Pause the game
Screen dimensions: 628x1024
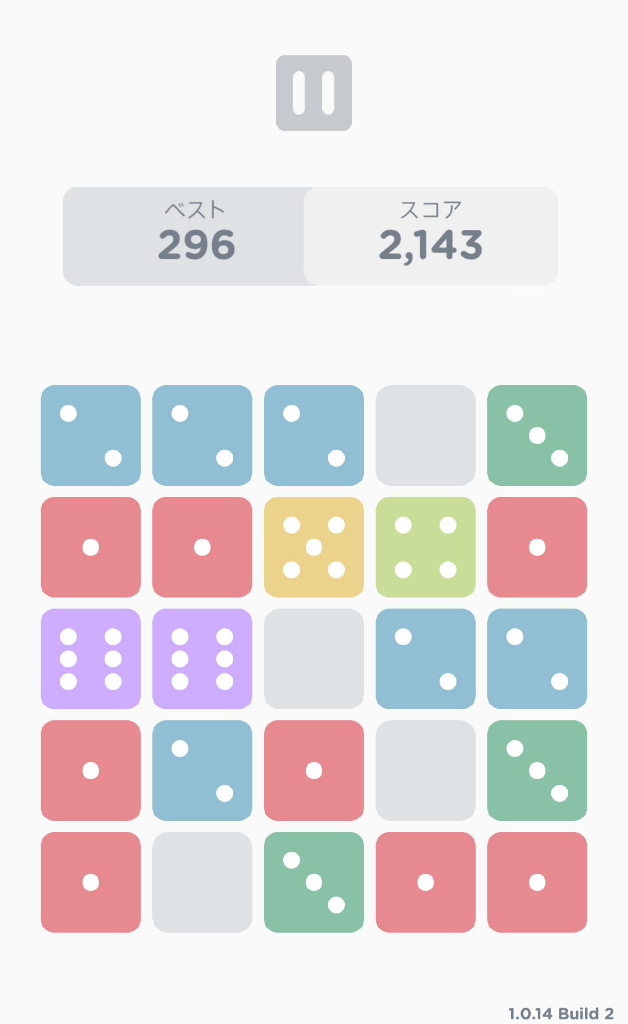[x=314, y=93]
